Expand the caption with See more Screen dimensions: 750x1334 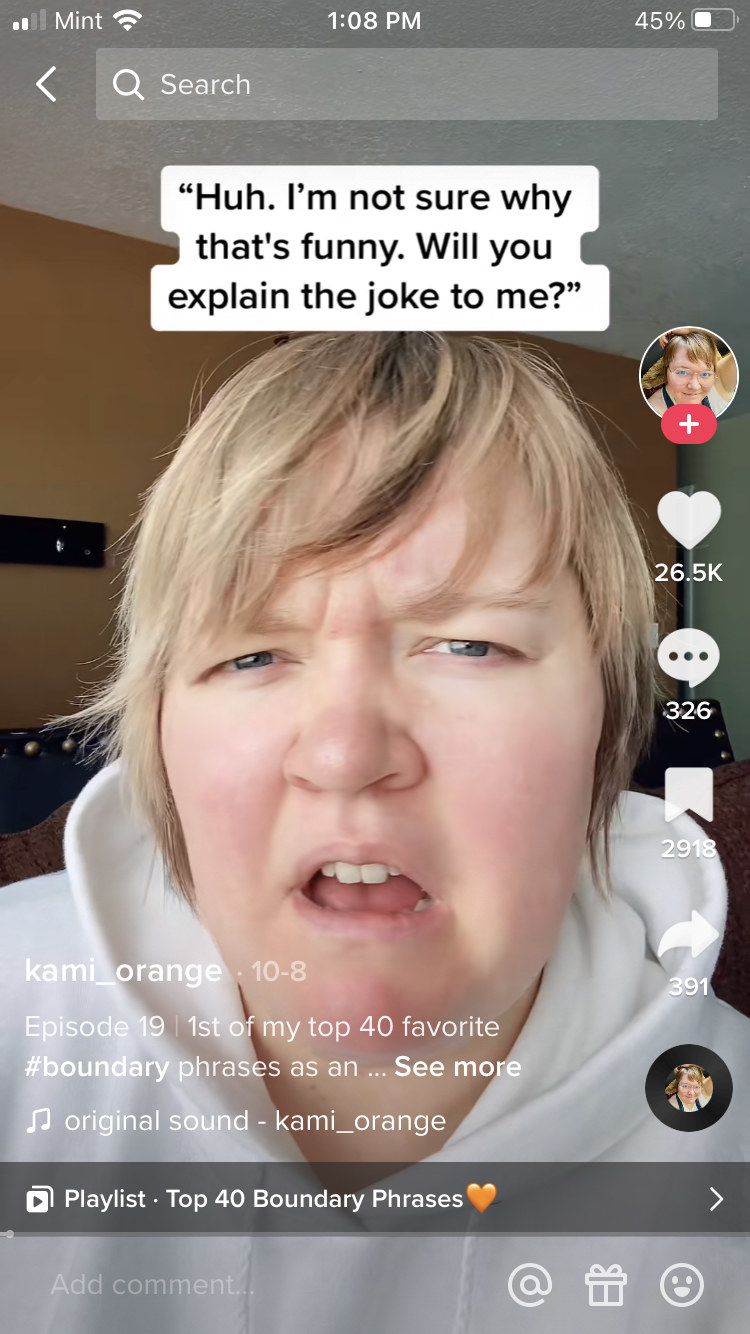pyautogui.click(x=457, y=1067)
